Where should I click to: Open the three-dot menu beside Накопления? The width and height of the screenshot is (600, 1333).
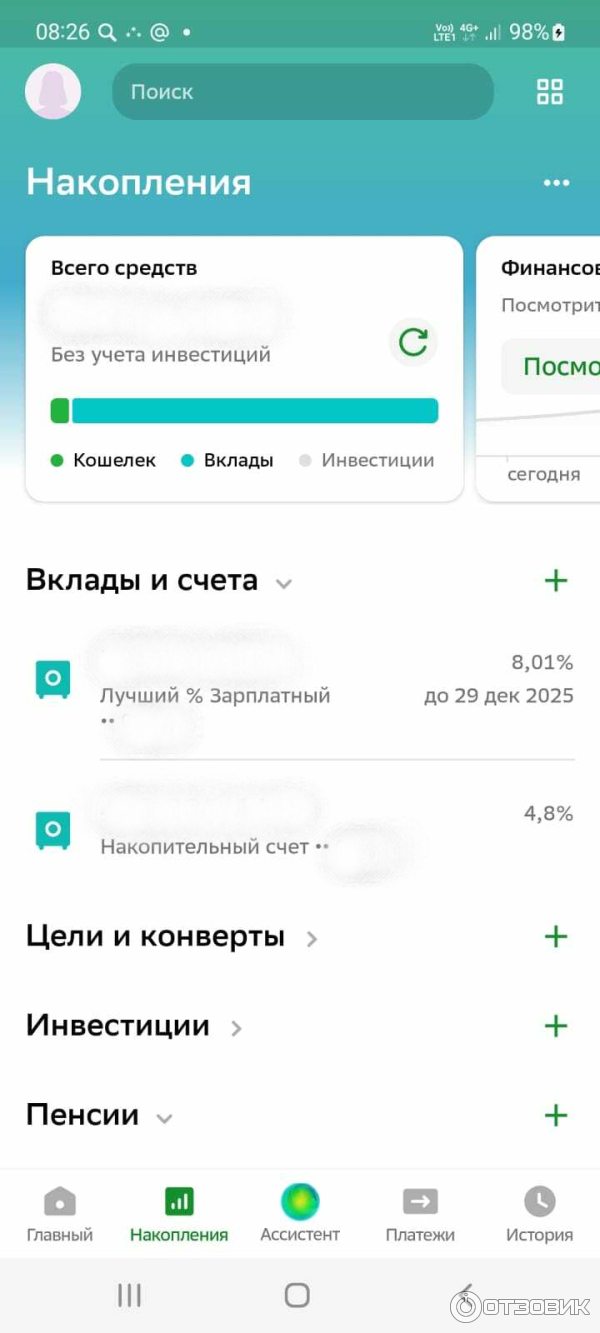pos(556,183)
